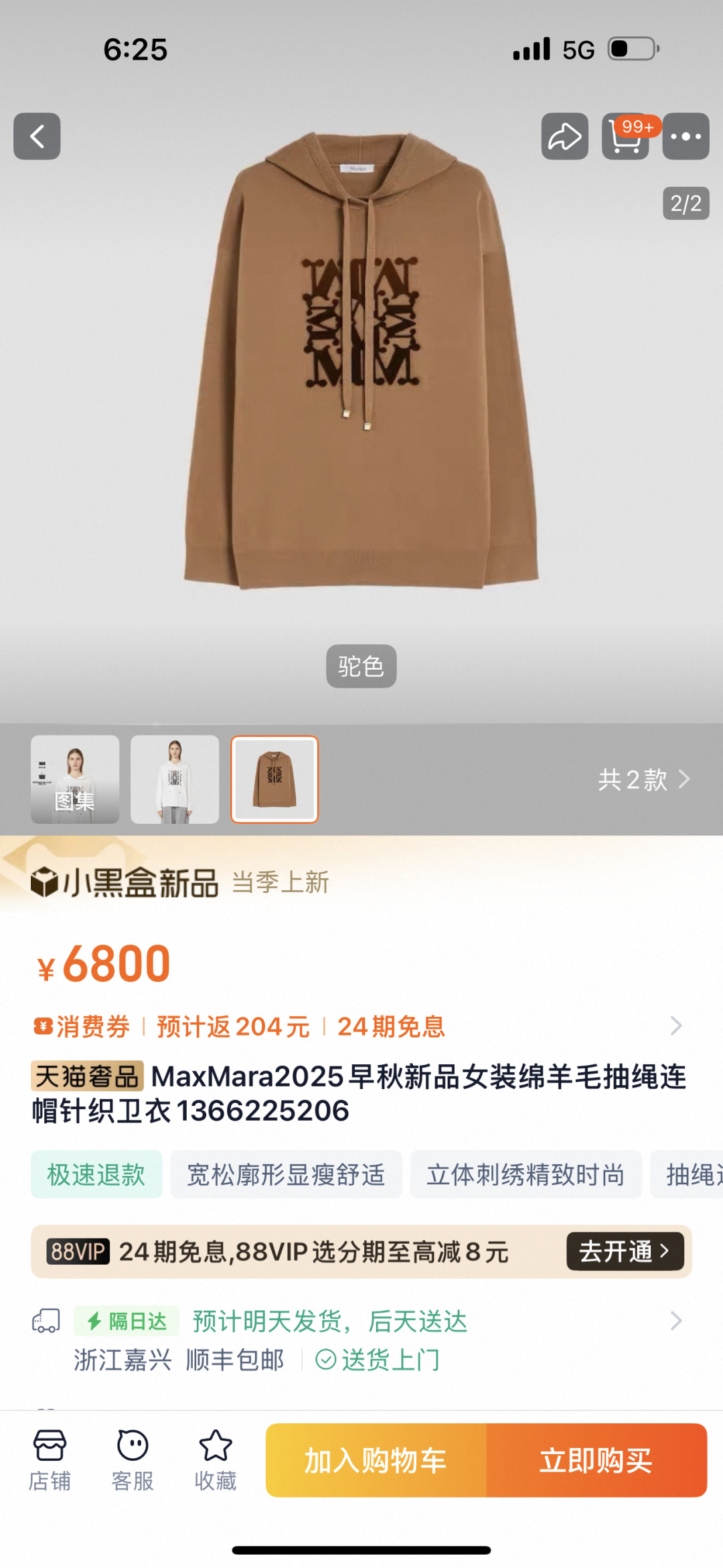Open the 图集 gallery thumbnail

pos(75,779)
